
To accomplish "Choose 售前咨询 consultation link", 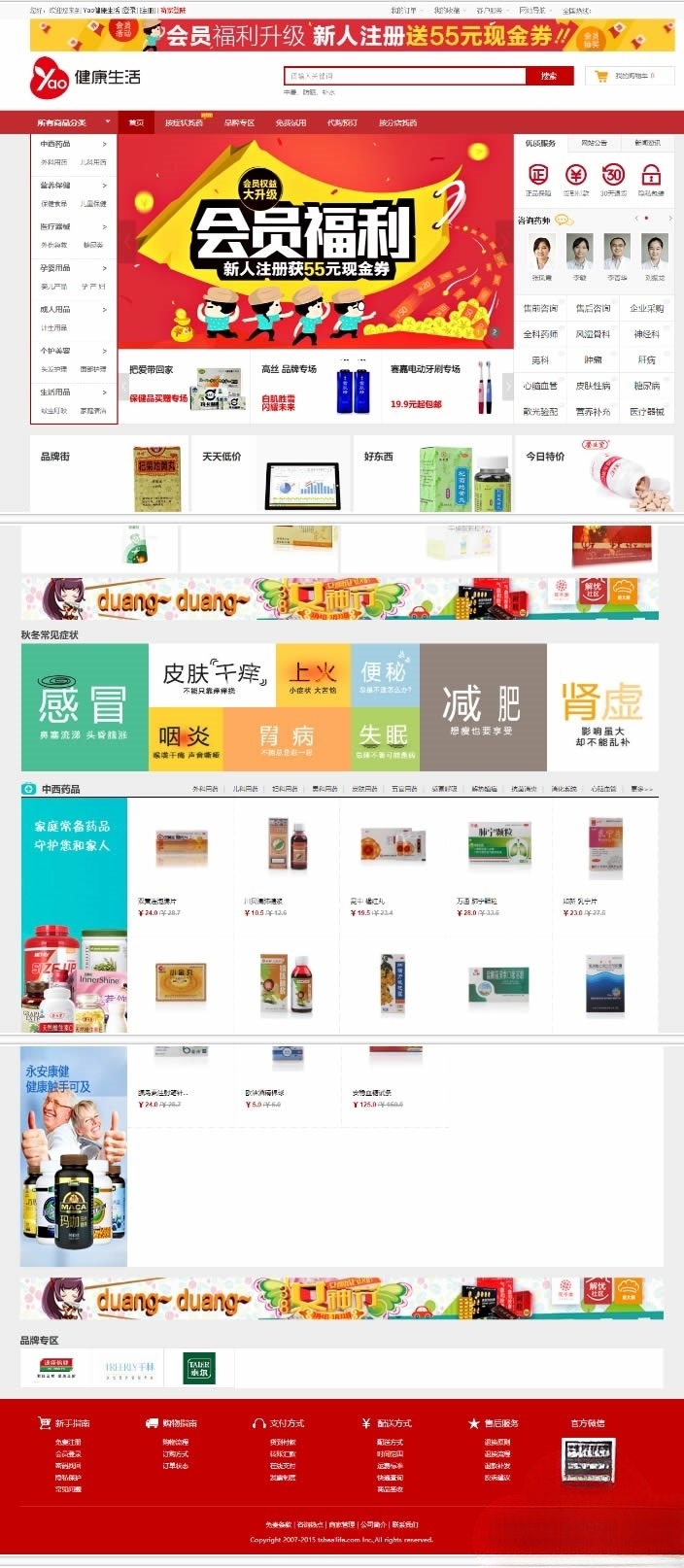I will click(540, 308).
